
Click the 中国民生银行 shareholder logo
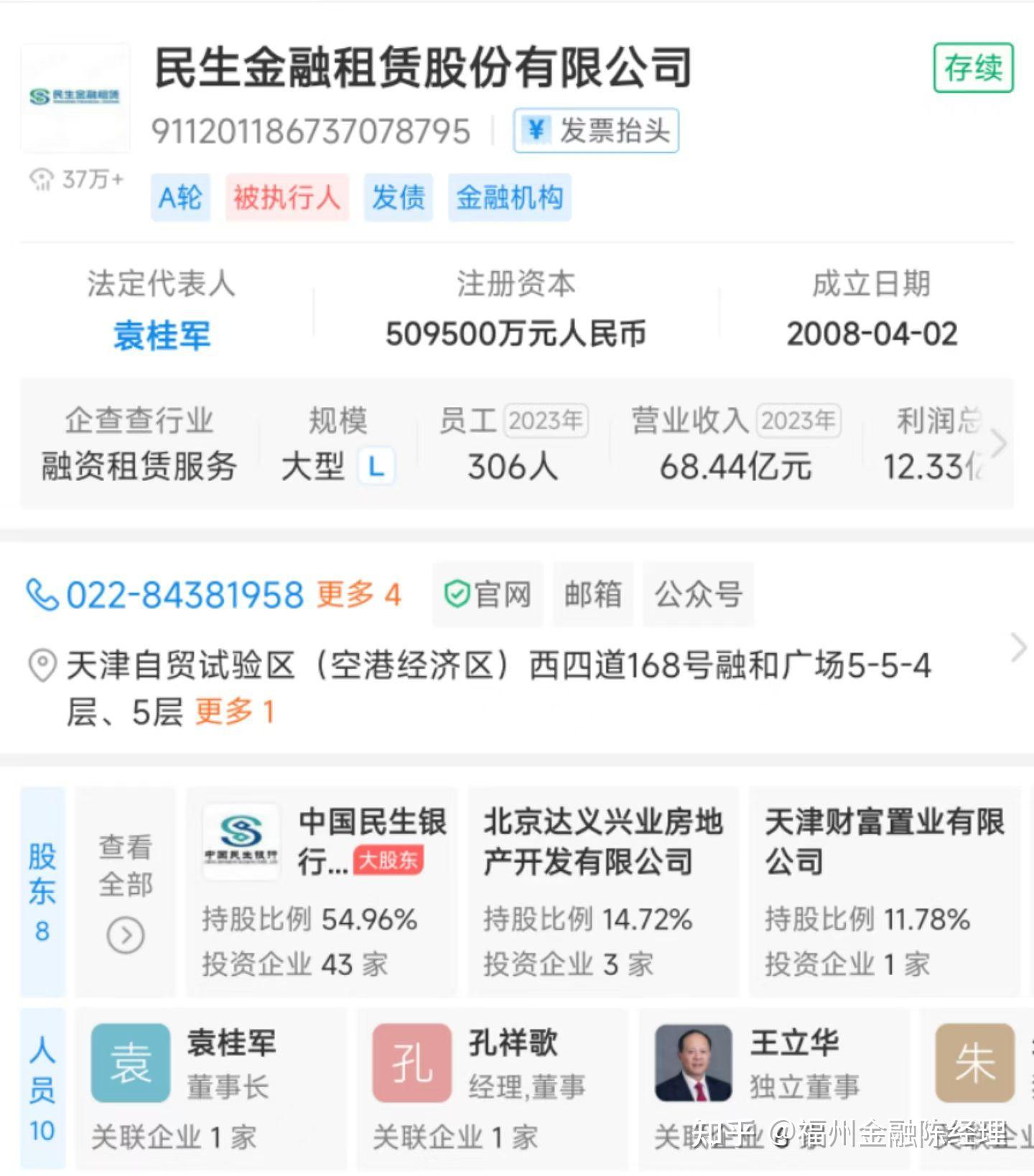click(x=241, y=841)
